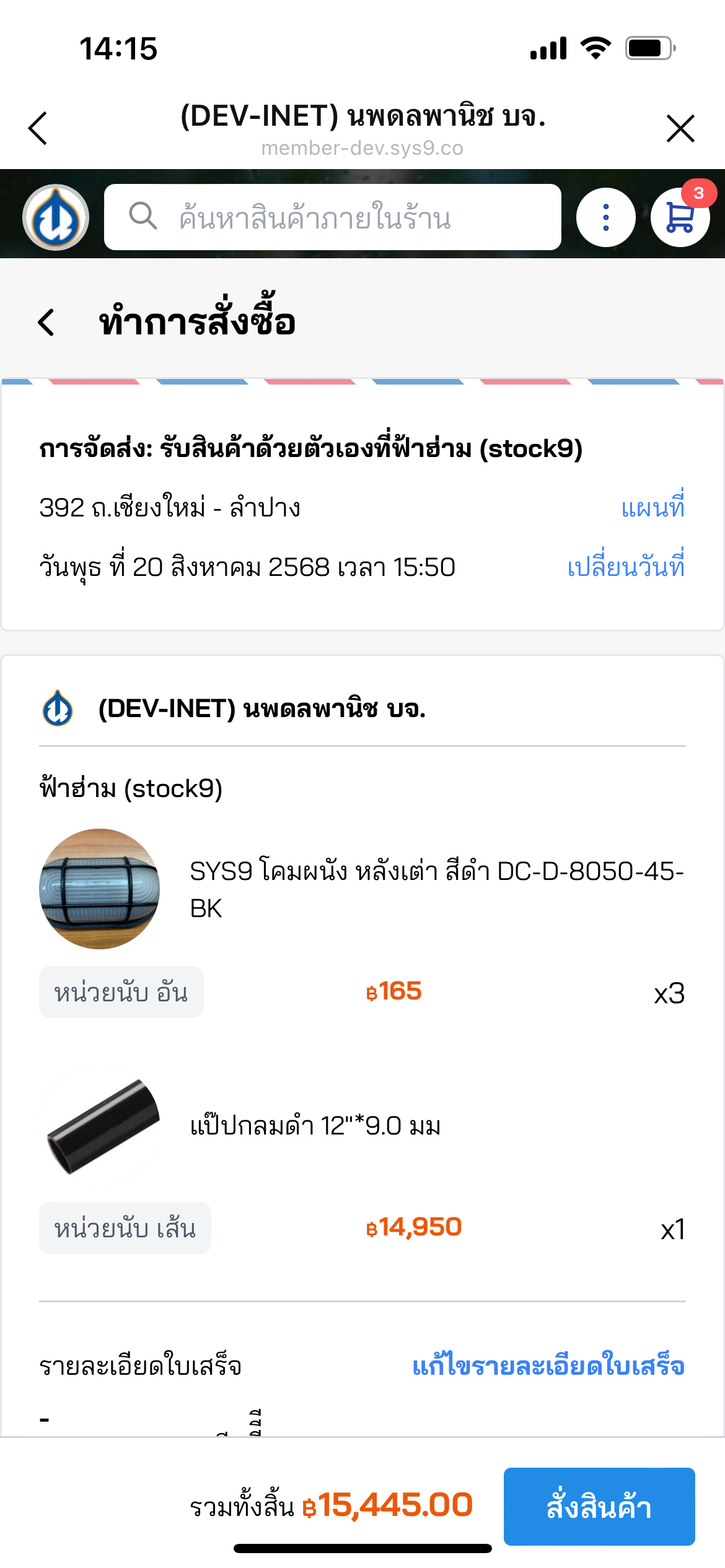
Task: Tap เปลี่ยนวันที่ to change pickup date
Action: click(x=626, y=567)
